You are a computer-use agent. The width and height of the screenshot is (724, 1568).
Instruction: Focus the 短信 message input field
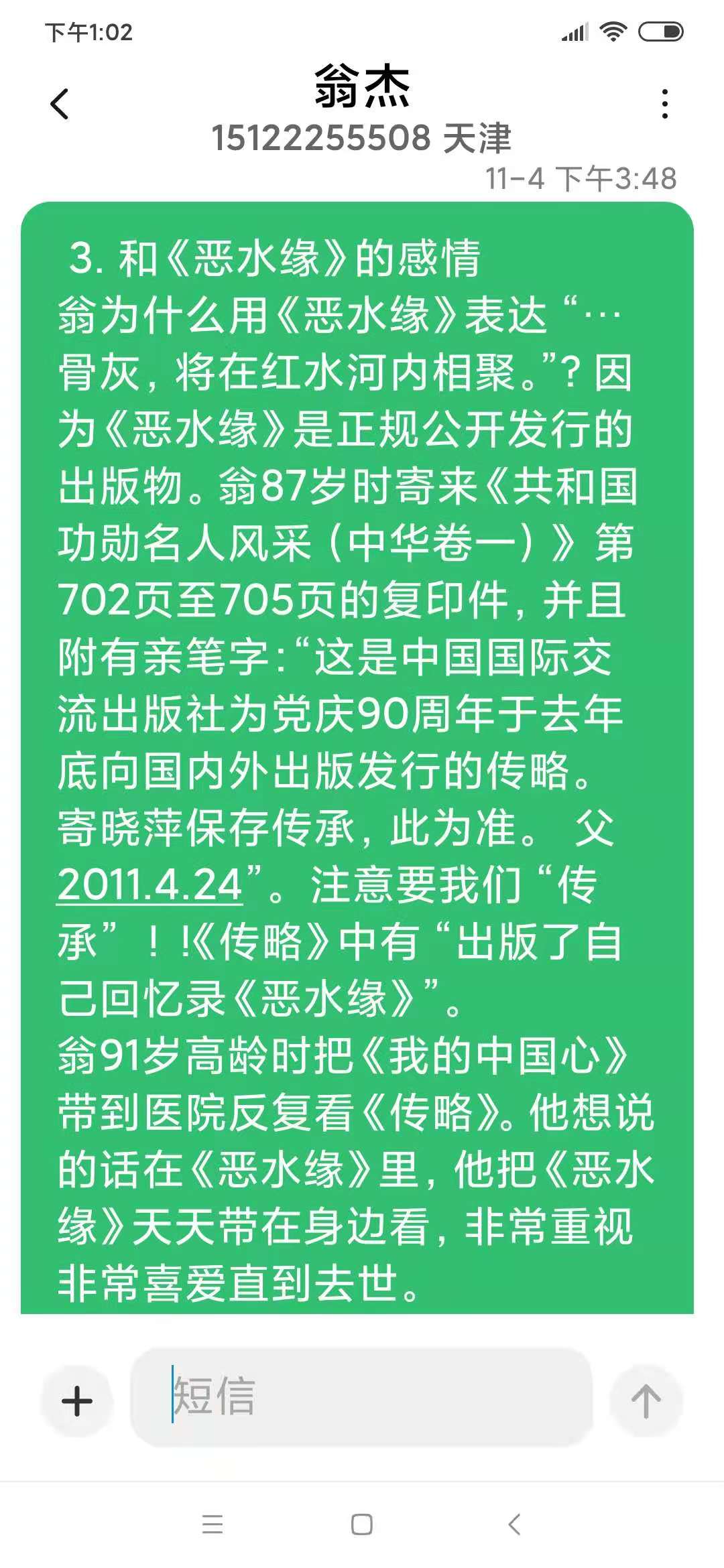coord(362,1397)
